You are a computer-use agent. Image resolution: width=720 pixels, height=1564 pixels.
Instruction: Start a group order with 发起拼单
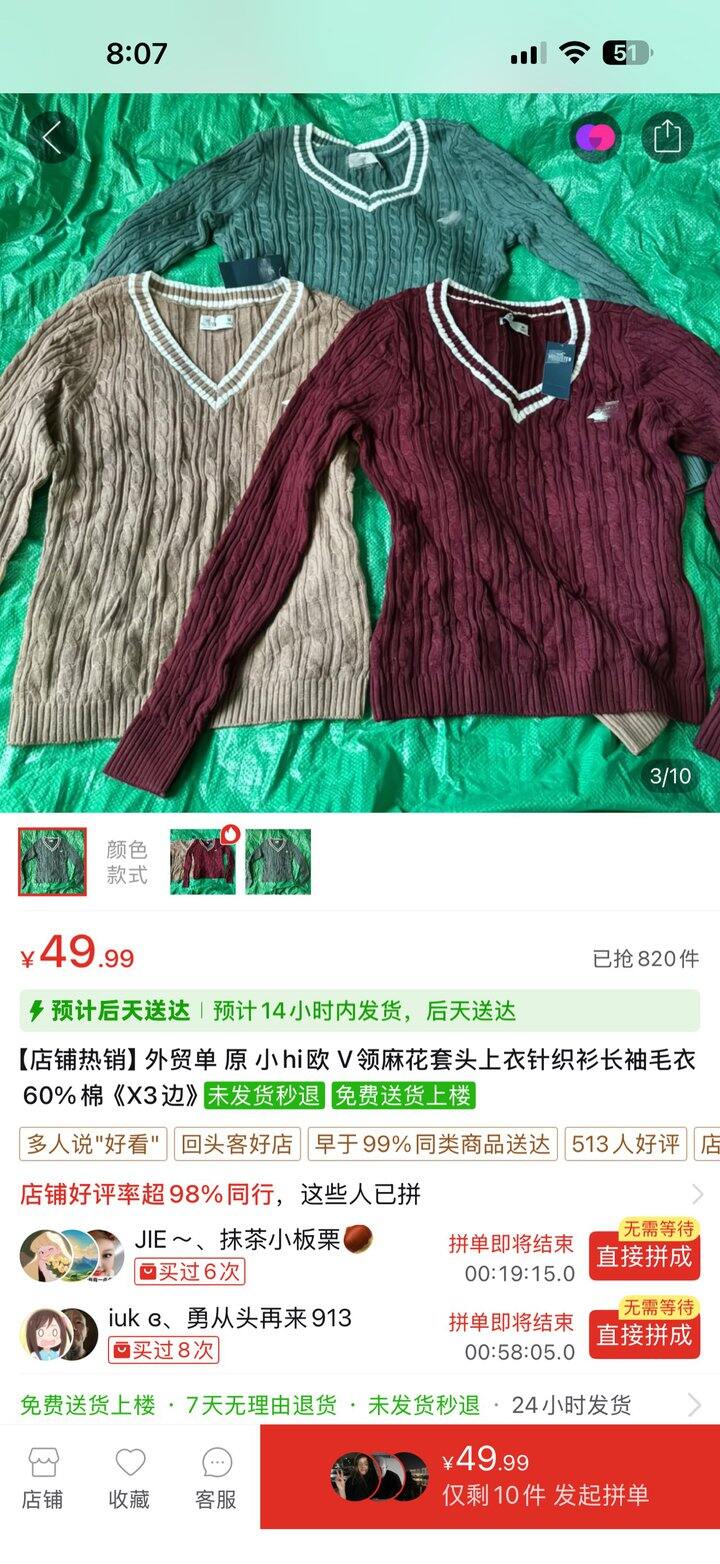click(490, 1477)
